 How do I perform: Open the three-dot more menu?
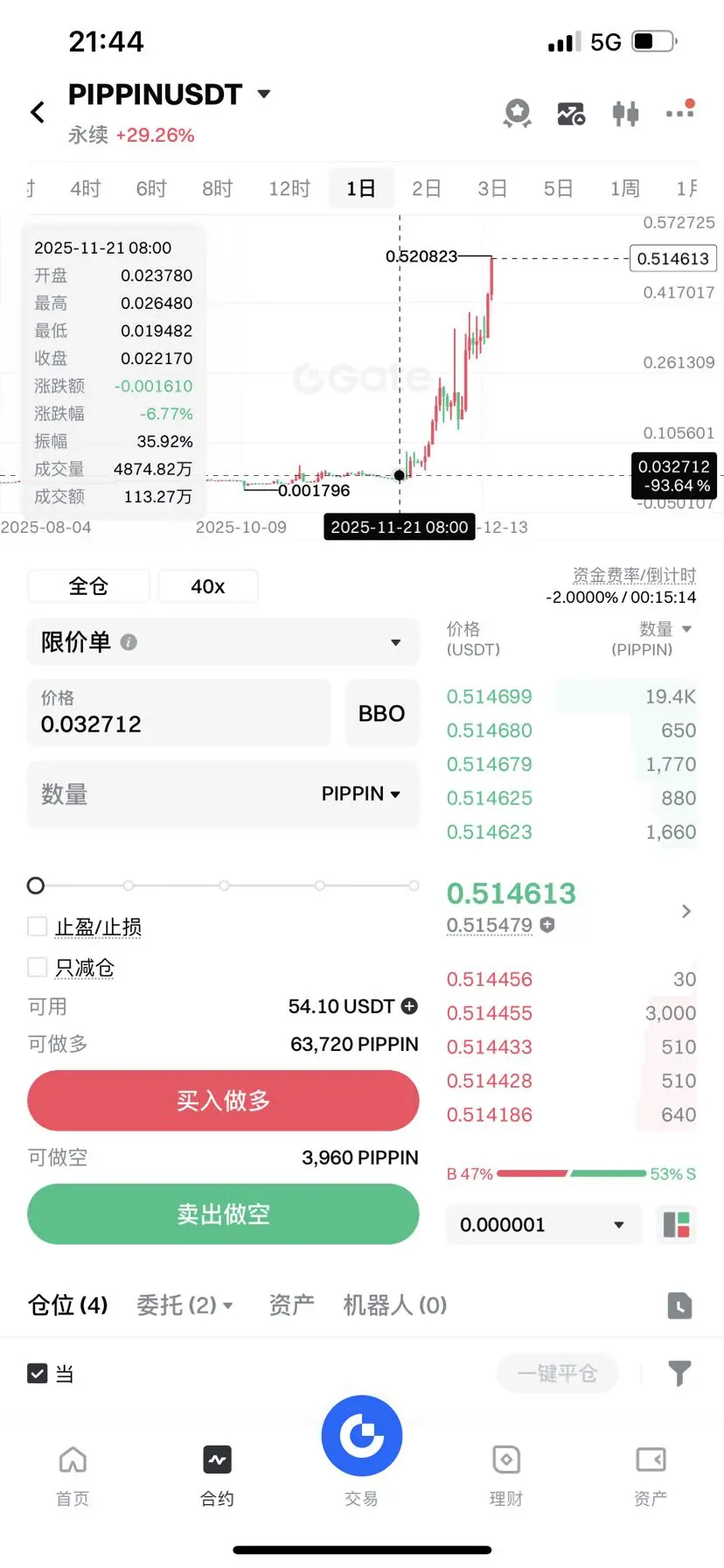click(x=679, y=111)
